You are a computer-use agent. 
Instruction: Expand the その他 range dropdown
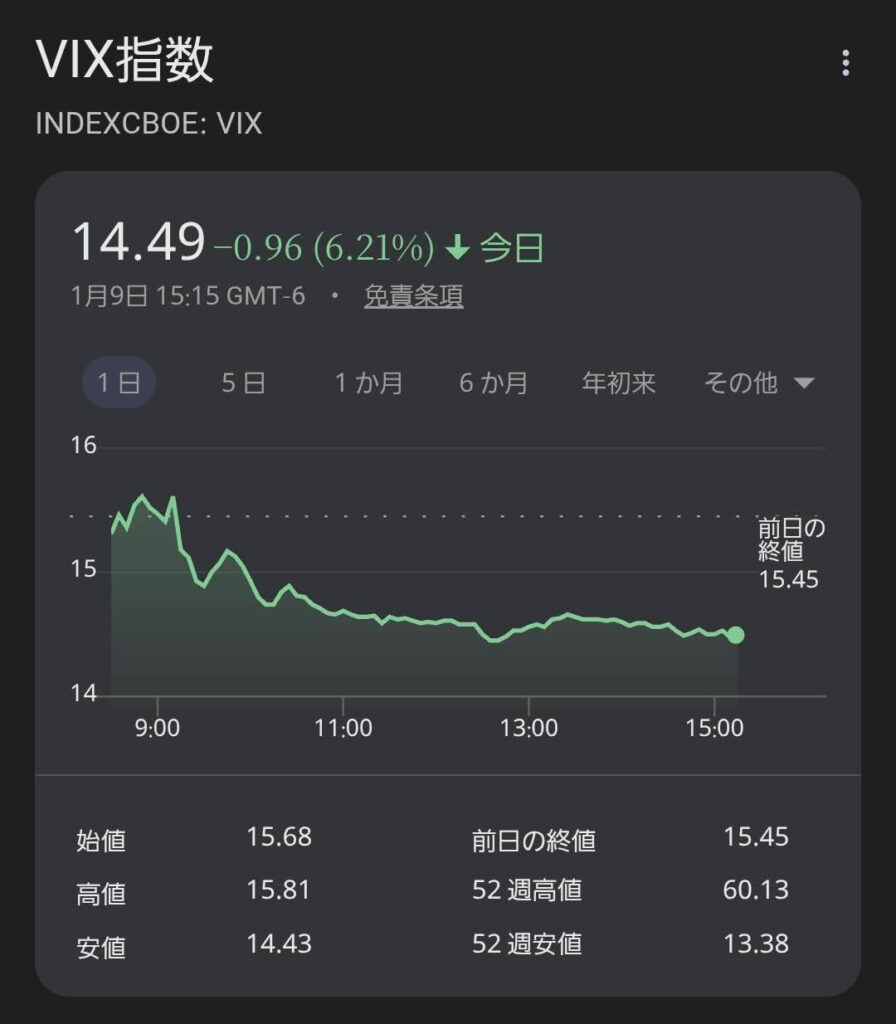(x=759, y=383)
